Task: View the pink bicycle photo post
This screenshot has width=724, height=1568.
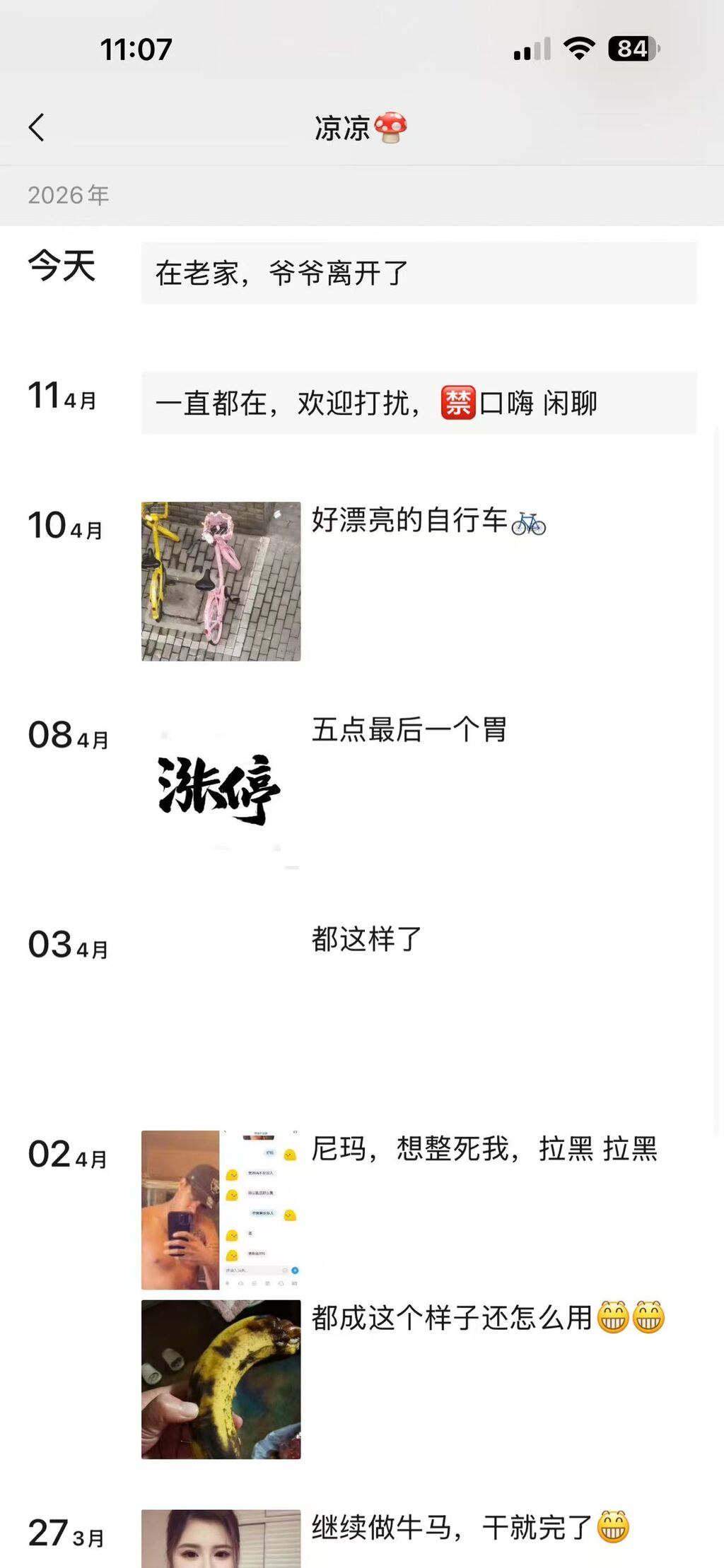Action: [221, 582]
